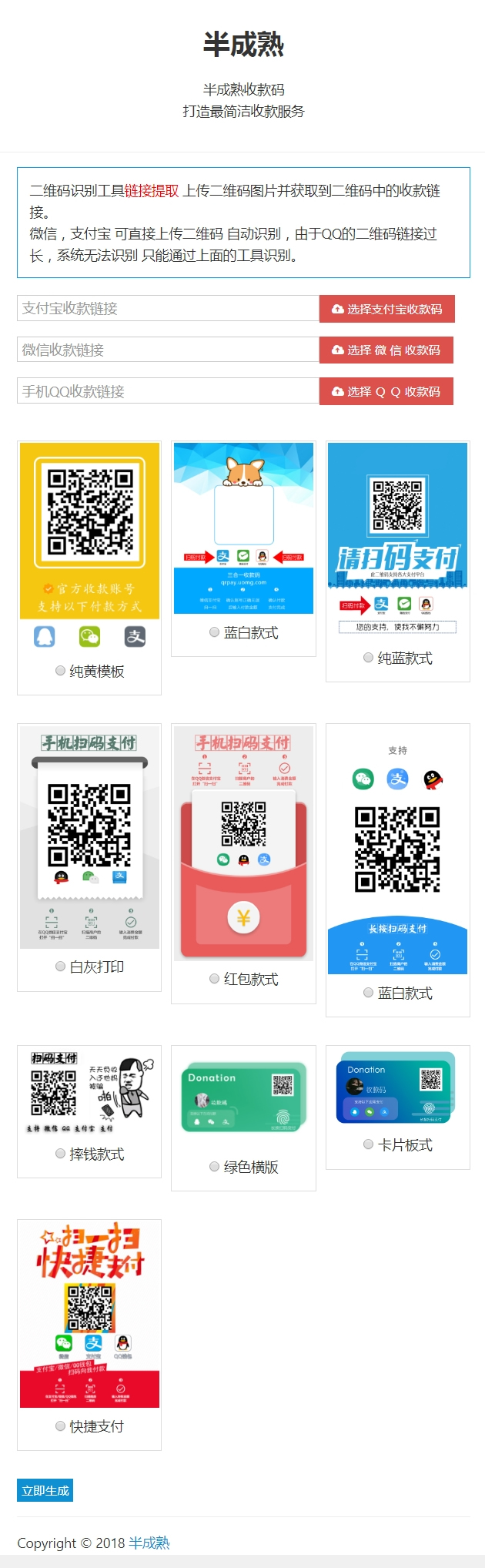This screenshot has width=485, height=1568.
Task: Pick the 纯蓝款式 template
Action: (x=369, y=658)
